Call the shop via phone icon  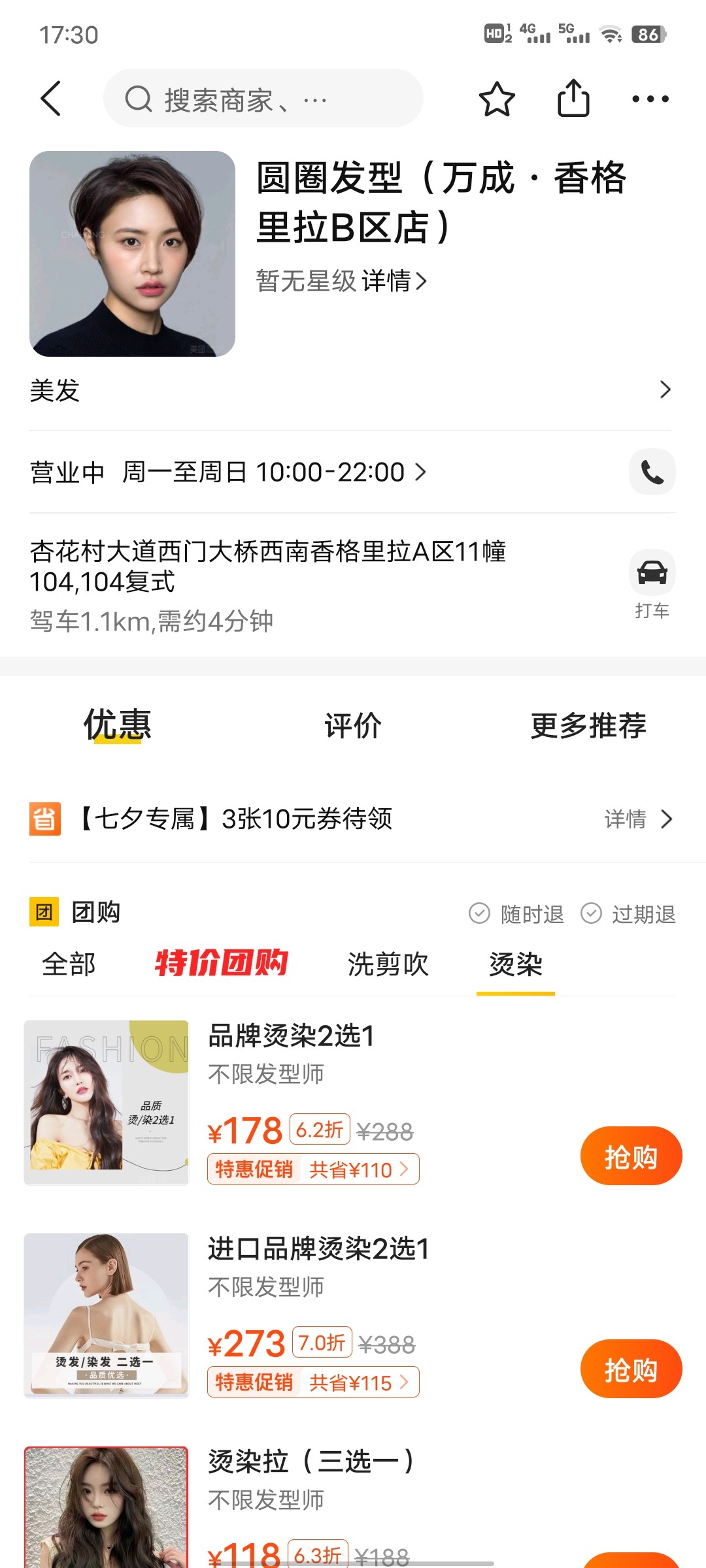(x=652, y=472)
